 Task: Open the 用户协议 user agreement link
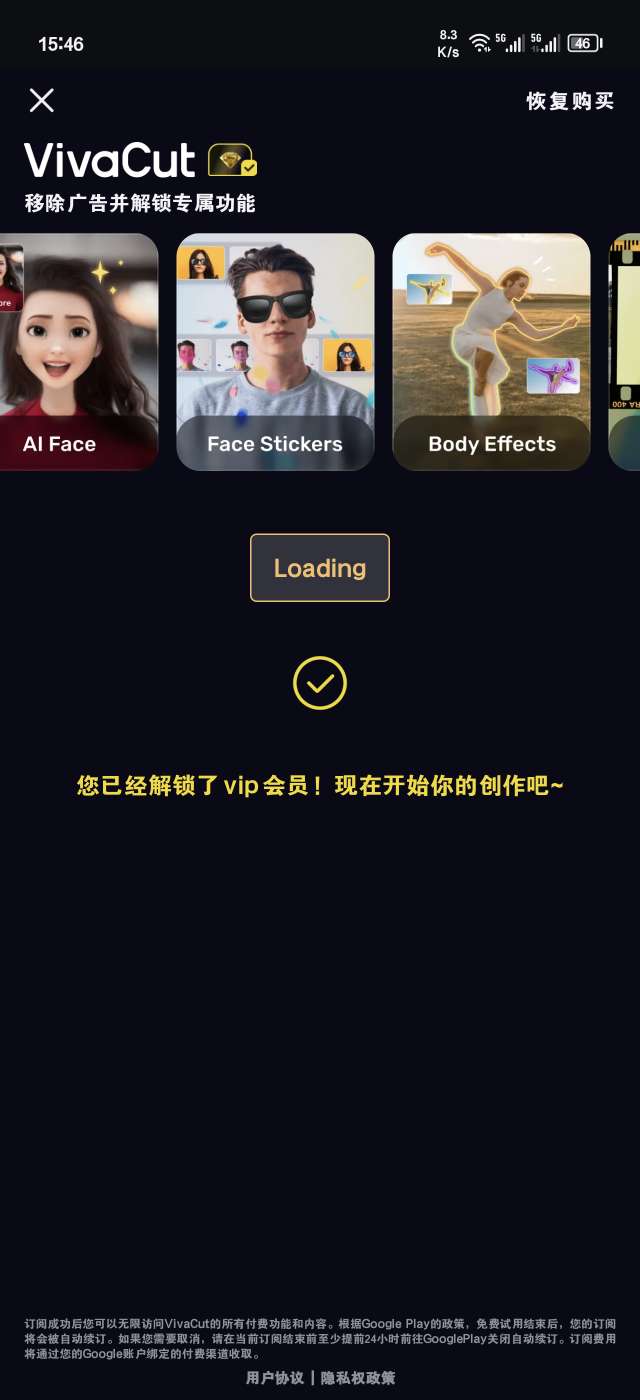[x=275, y=1378]
